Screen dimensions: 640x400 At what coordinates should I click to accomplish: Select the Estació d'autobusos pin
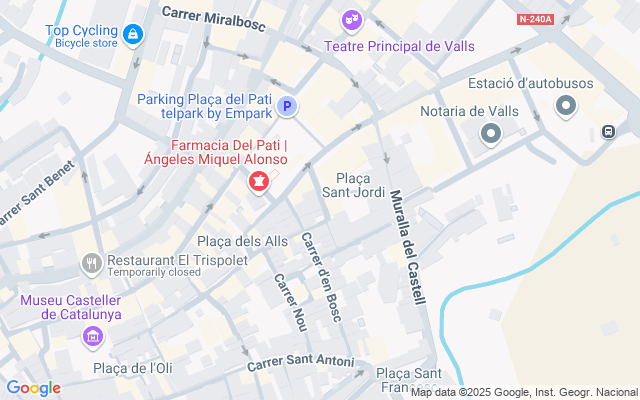coord(565,105)
